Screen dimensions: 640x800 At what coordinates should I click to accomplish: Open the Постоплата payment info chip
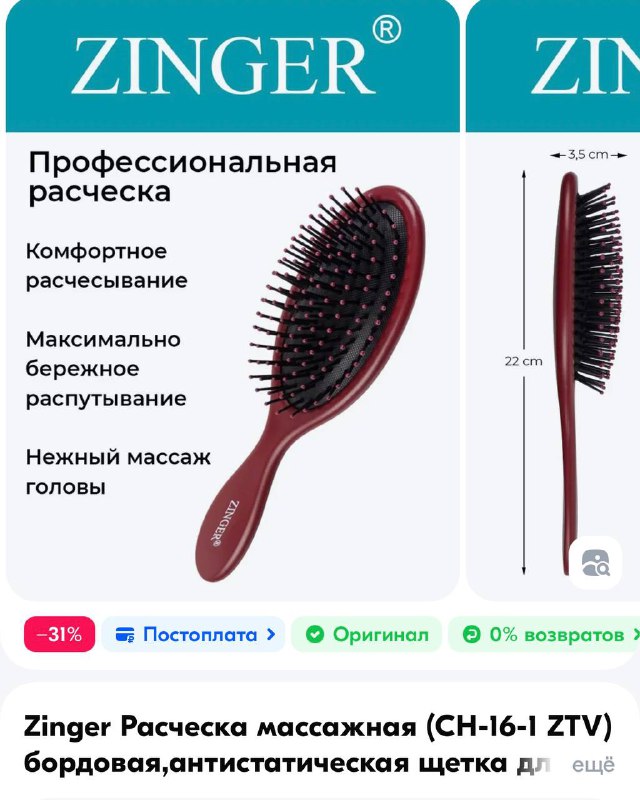(x=194, y=634)
